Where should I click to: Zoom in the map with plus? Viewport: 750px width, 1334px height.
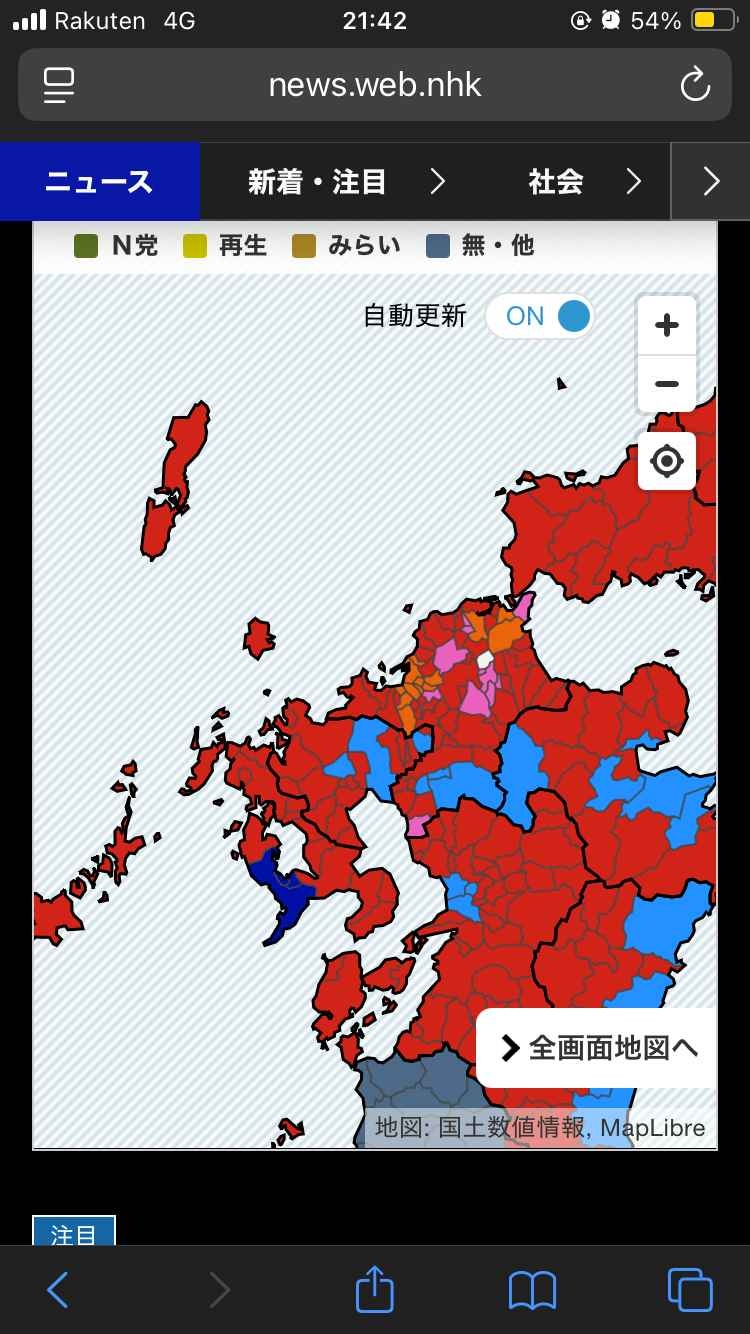click(x=666, y=325)
